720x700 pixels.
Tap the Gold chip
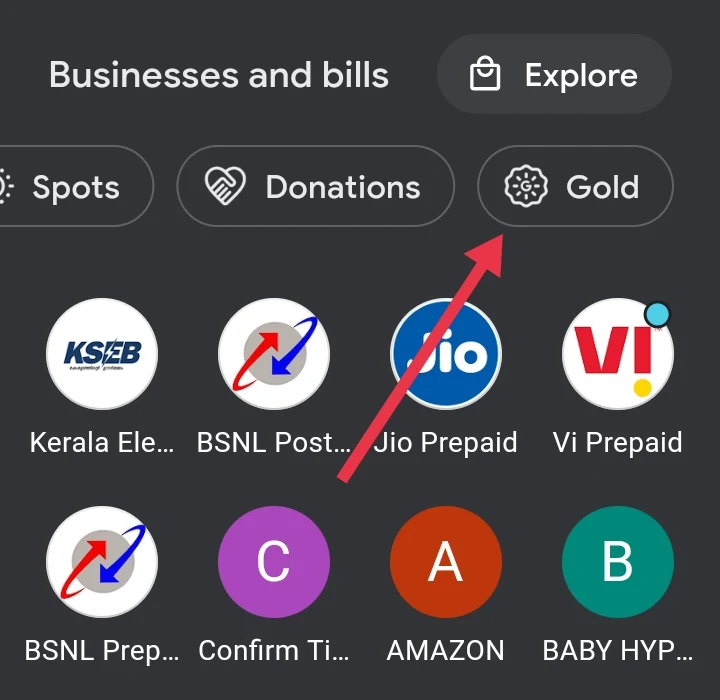point(575,187)
